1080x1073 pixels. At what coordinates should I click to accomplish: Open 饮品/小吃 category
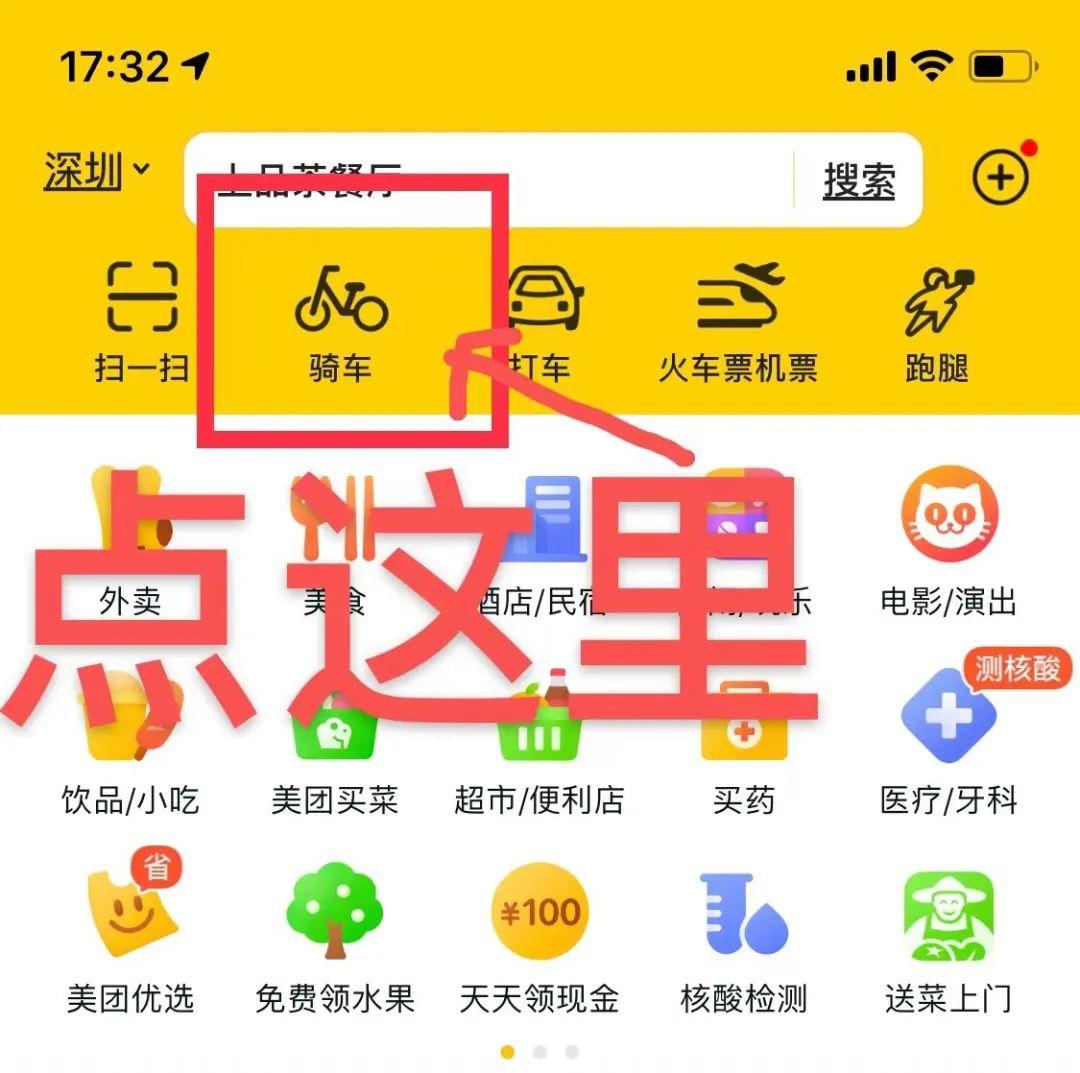point(130,740)
